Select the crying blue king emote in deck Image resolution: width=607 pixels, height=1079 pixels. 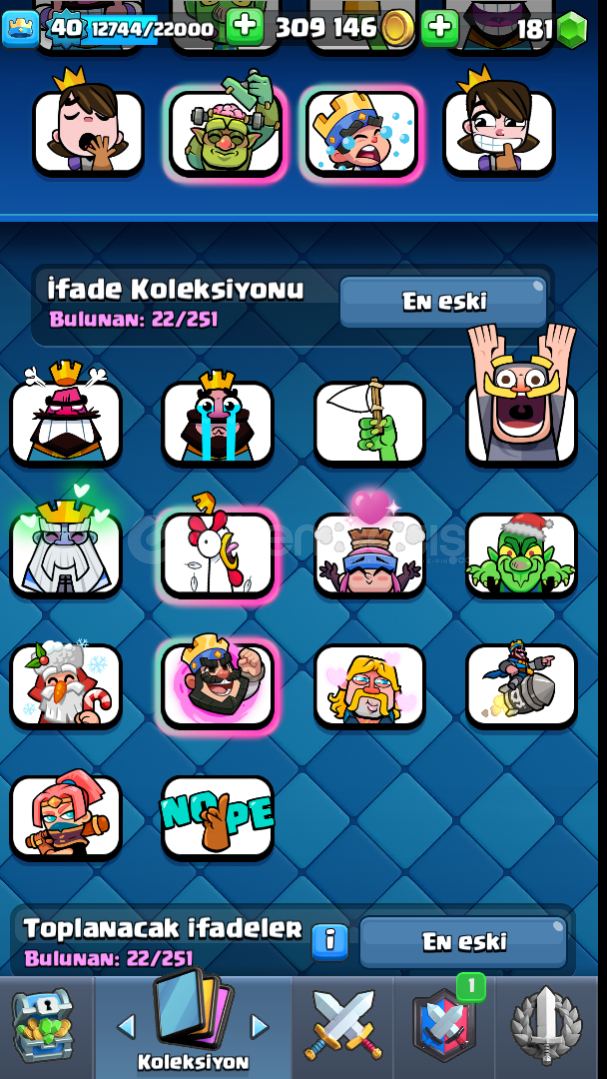pos(362,131)
